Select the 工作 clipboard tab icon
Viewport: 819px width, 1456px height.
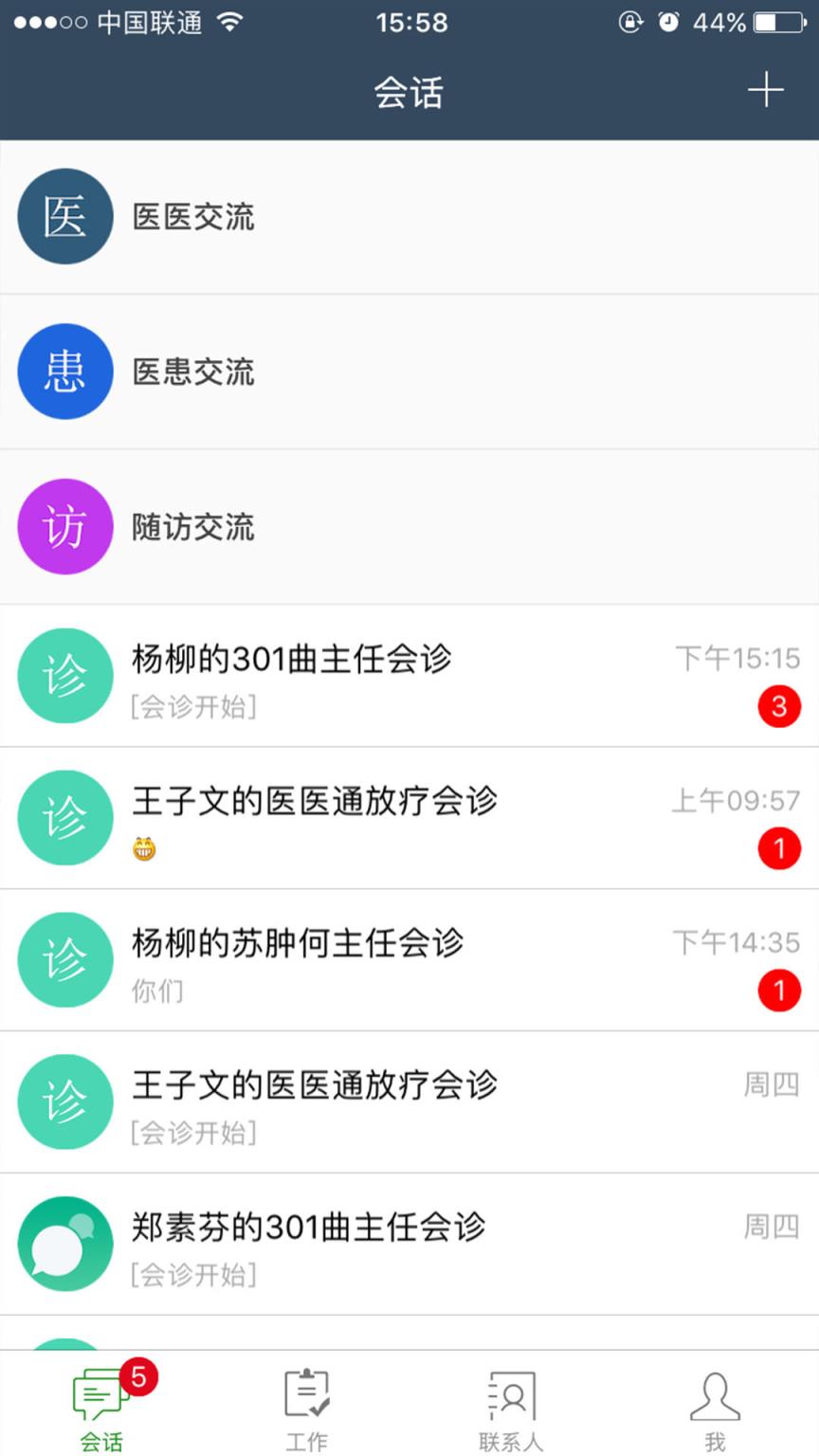pos(305,1393)
